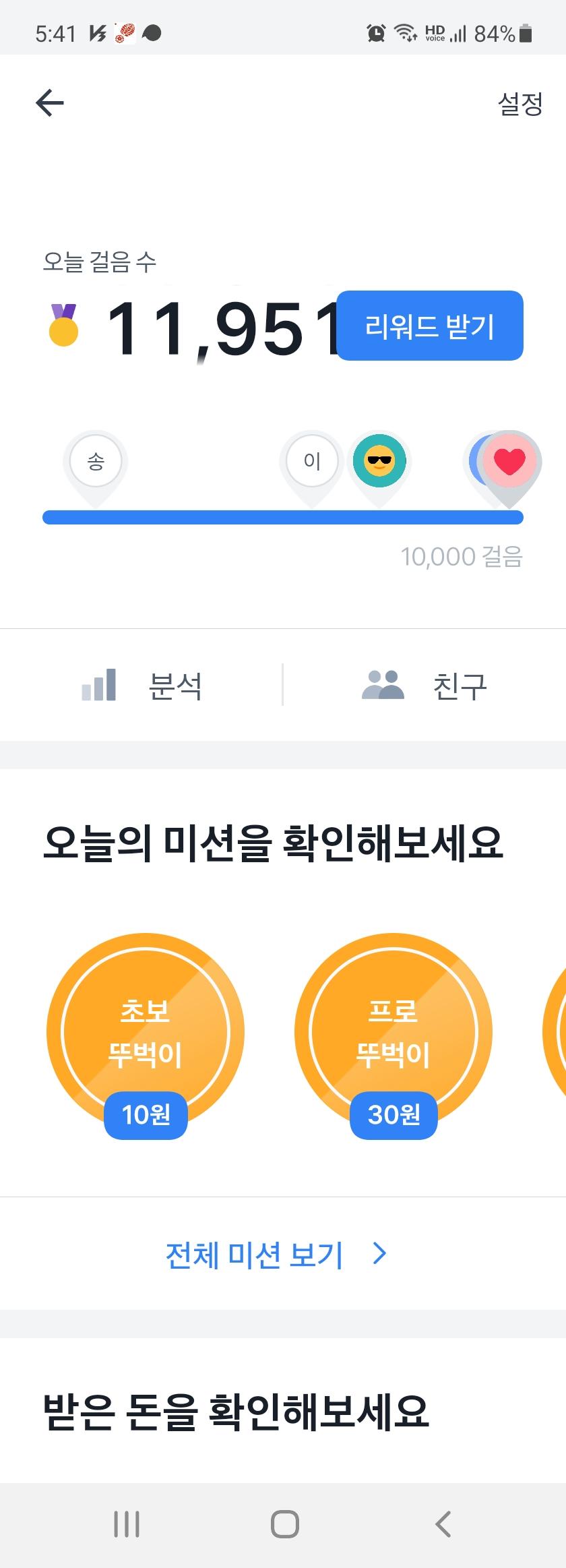Go to the system home screen
Screen dimensions: 566x1568
(x=284, y=1524)
